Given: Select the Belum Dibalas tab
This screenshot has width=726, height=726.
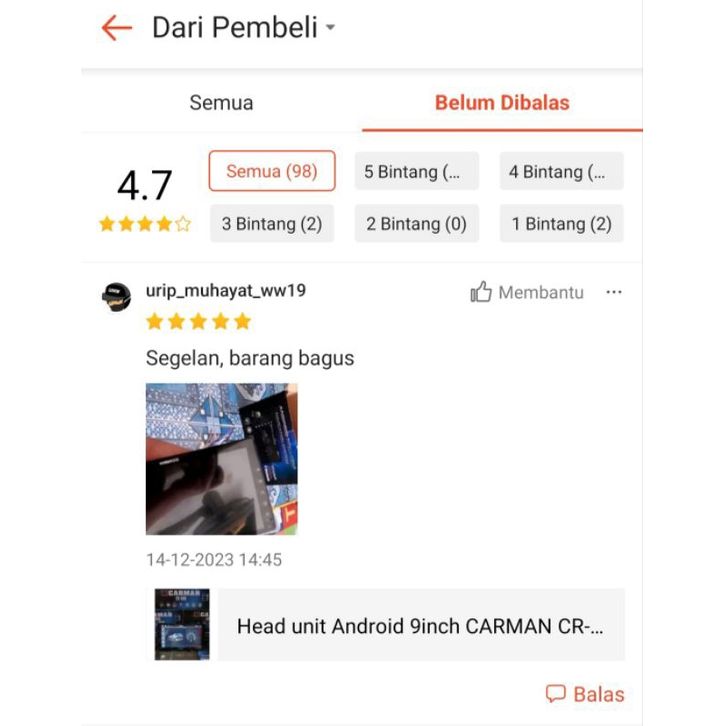Looking at the screenshot, I should [x=502, y=102].
